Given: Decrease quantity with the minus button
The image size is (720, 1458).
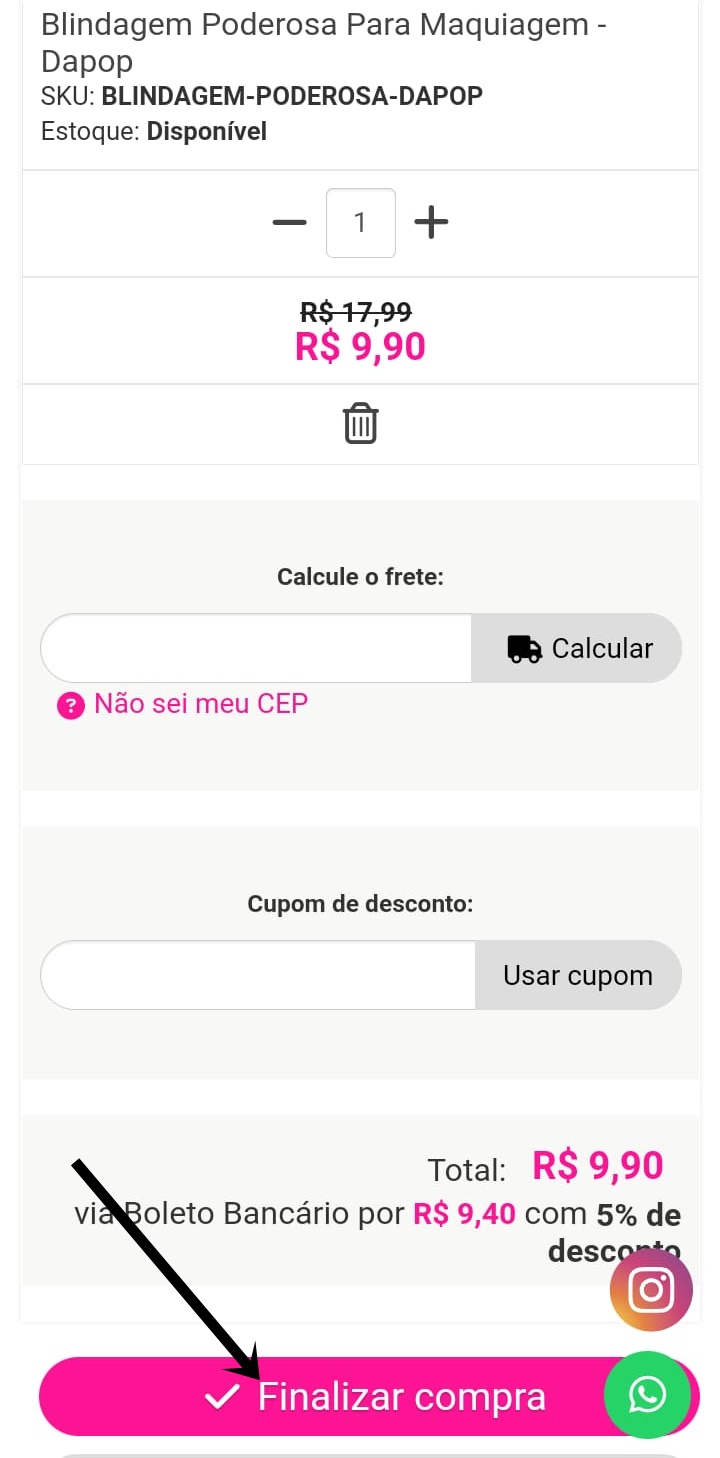Looking at the screenshot, I should (289, 222).
